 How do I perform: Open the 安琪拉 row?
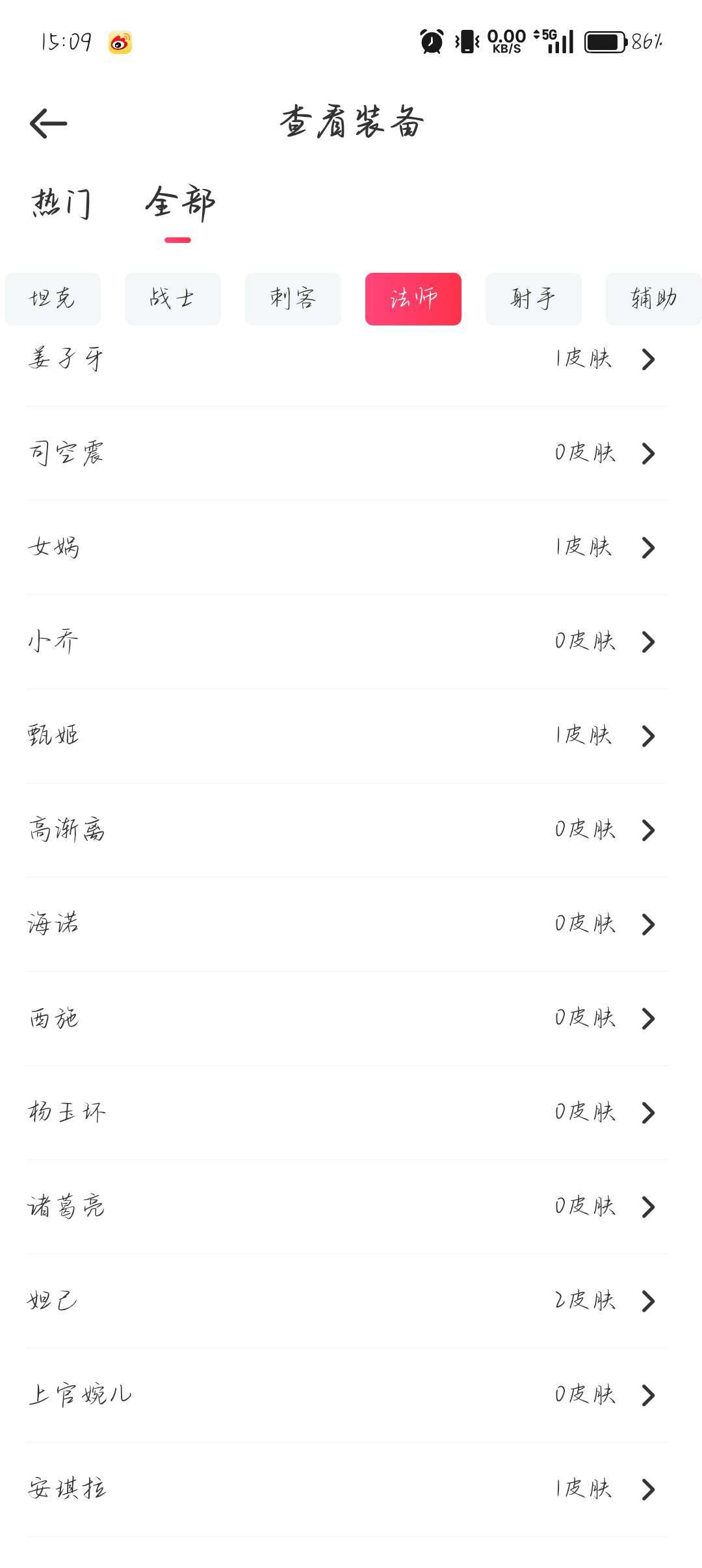click(347, 1489)
